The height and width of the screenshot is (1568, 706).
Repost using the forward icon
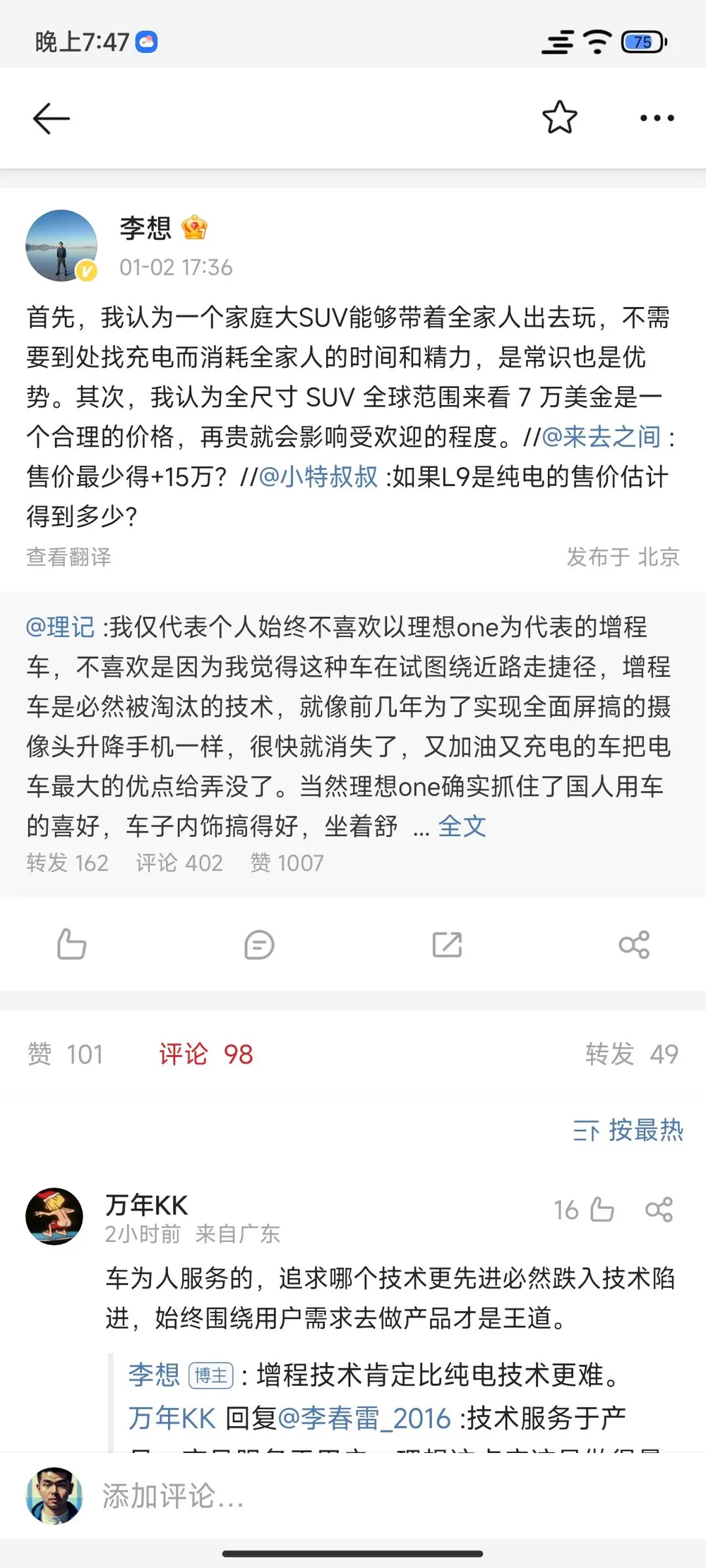pyautogui.click(x=447, y=944)
